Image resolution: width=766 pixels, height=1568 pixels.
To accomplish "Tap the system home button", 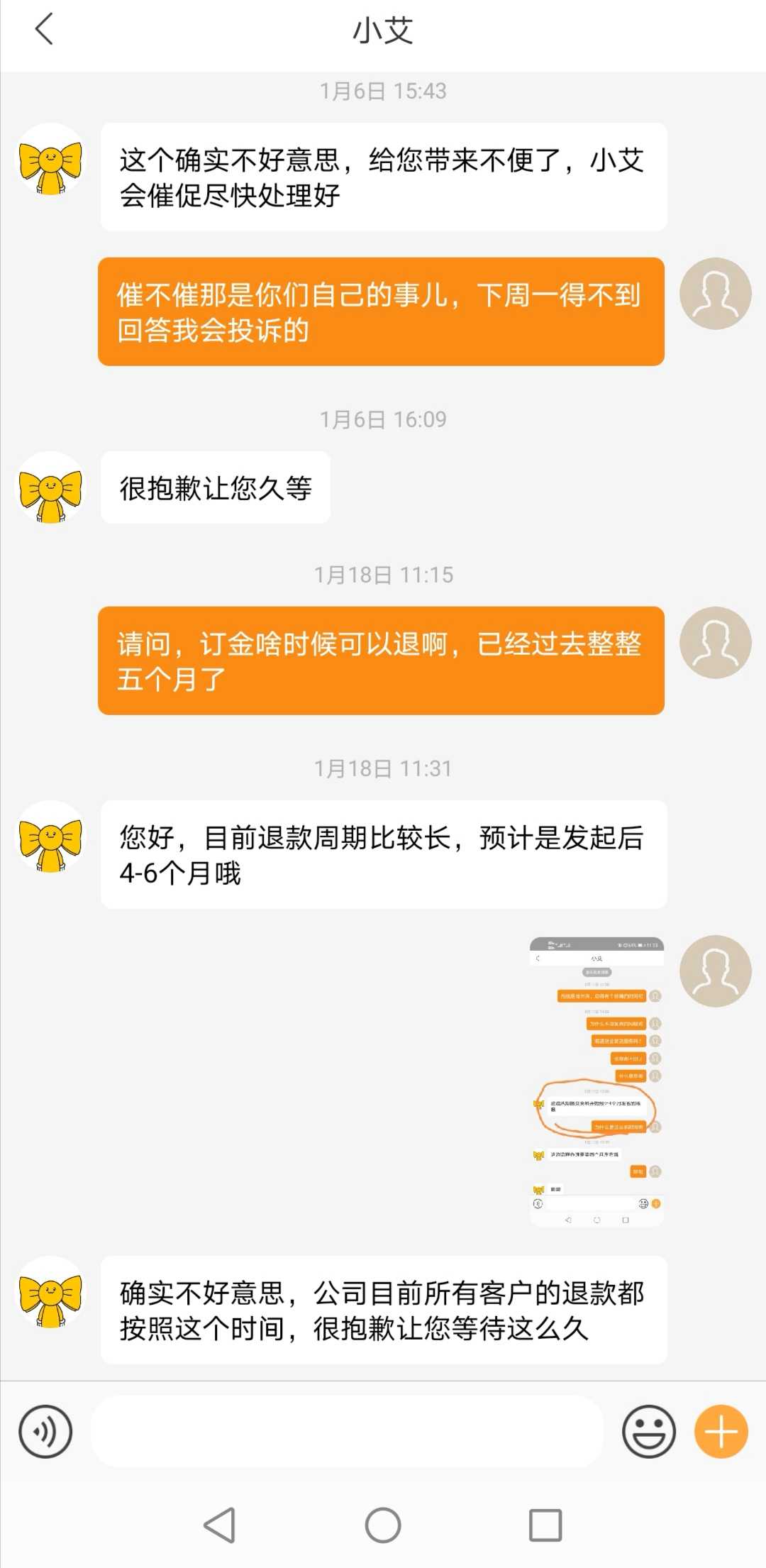I will pyautogui.click(x=383, y=1525).
